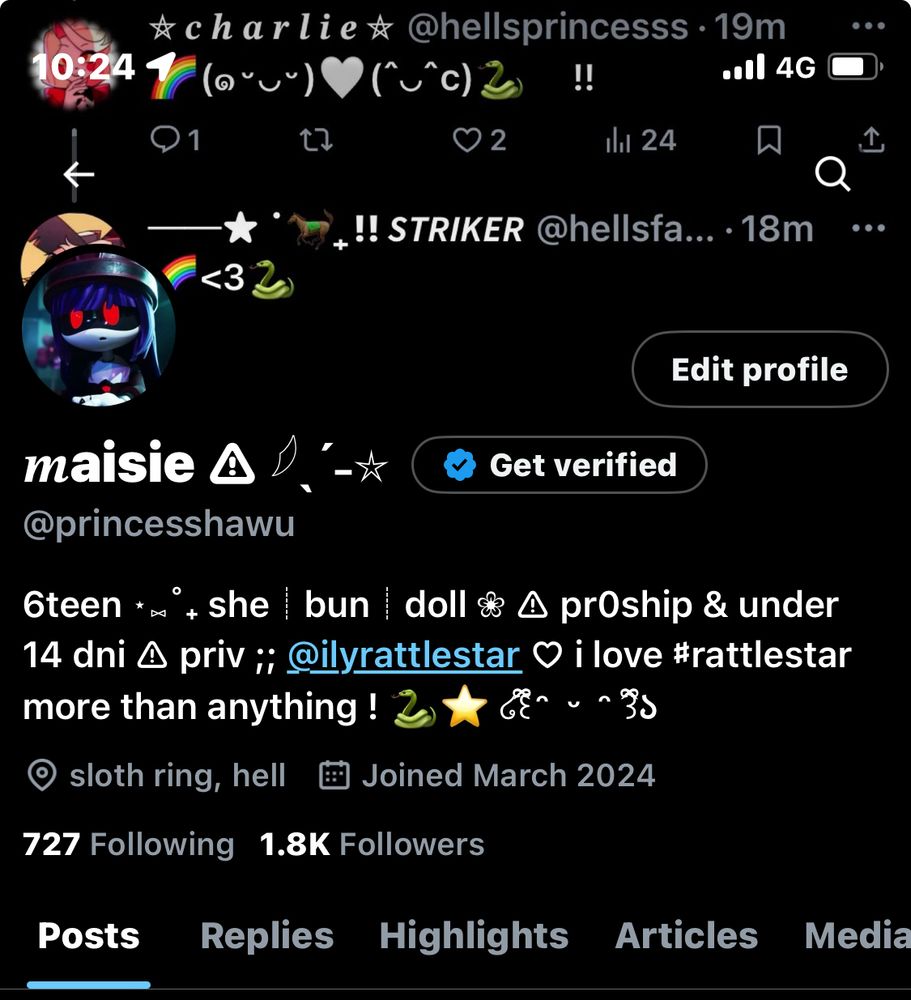
Task: Tap the Get verified button
Action: (559, 464)
